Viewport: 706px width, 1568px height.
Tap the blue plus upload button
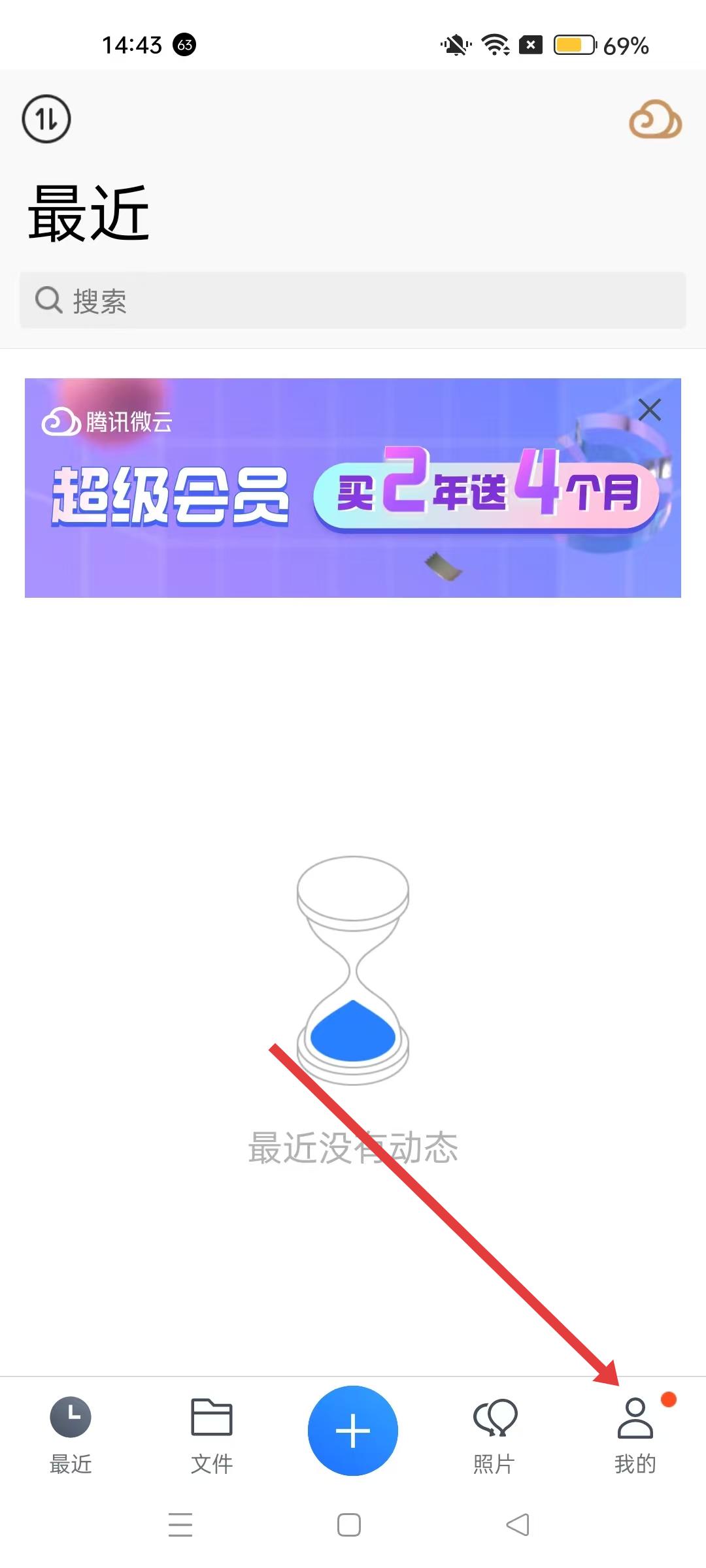click(x=353, y=1431)
